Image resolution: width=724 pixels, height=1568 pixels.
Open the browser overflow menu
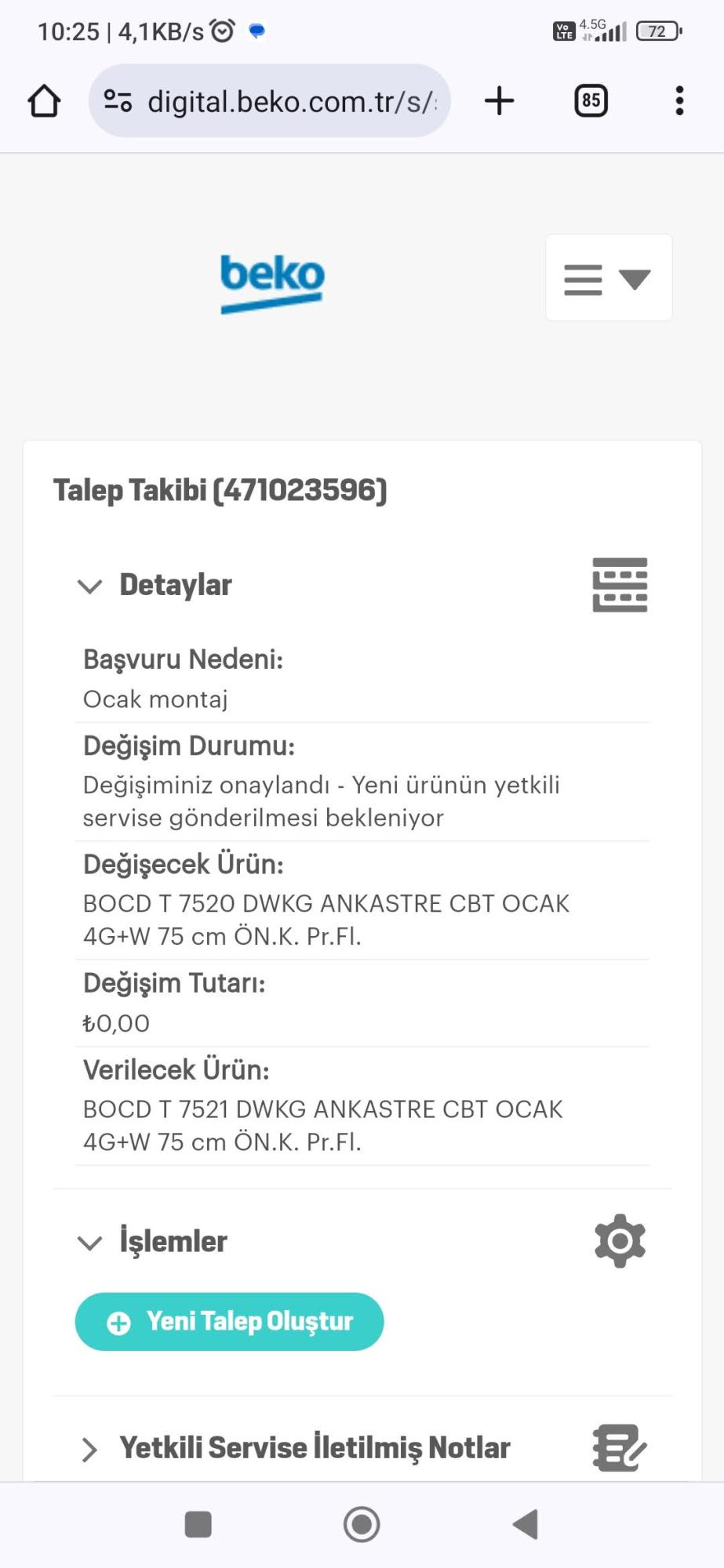679,101
